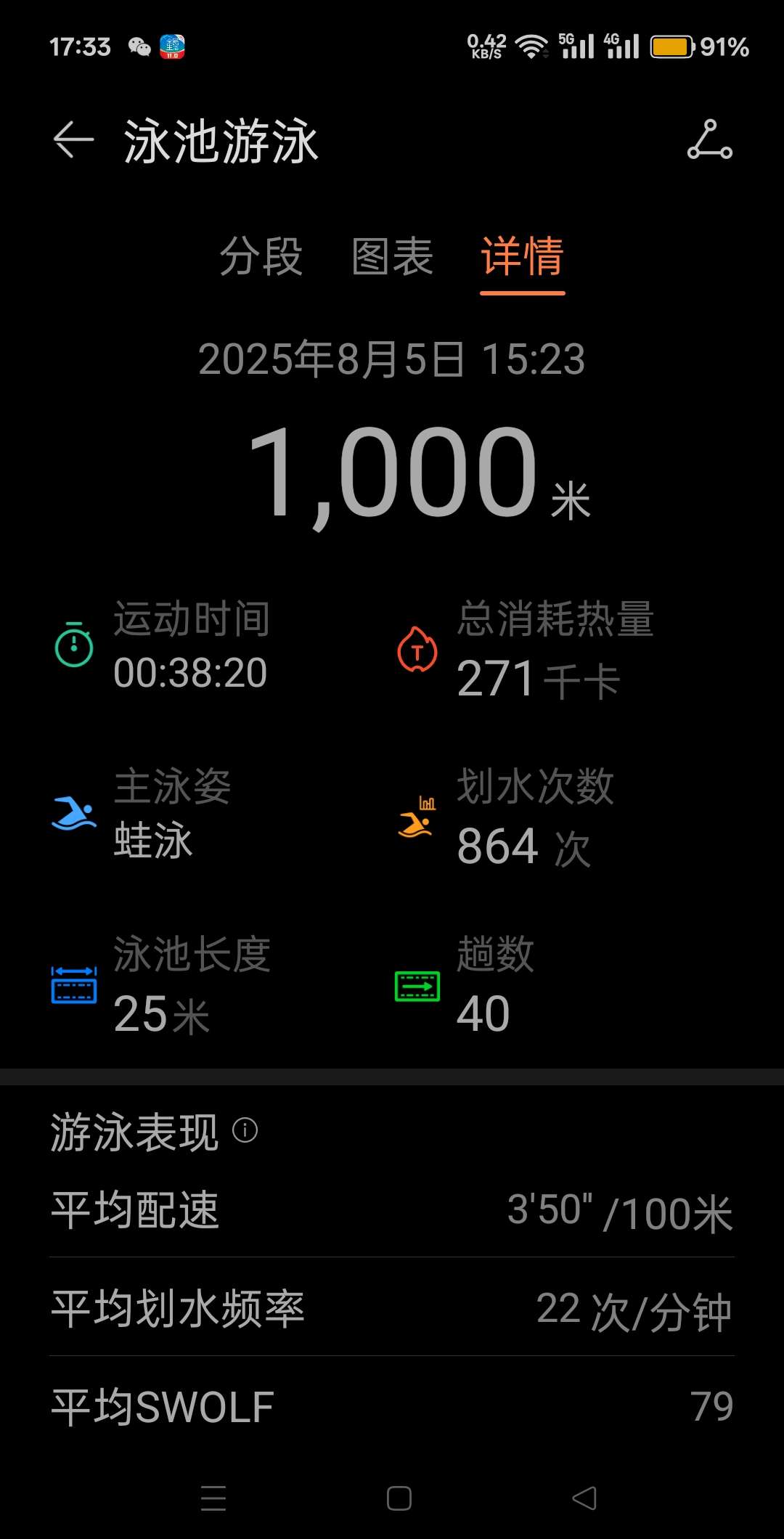The image size is (784, 1539).
Task: Tap the info icon next to 游泳表现
Action: point(245,1131)
